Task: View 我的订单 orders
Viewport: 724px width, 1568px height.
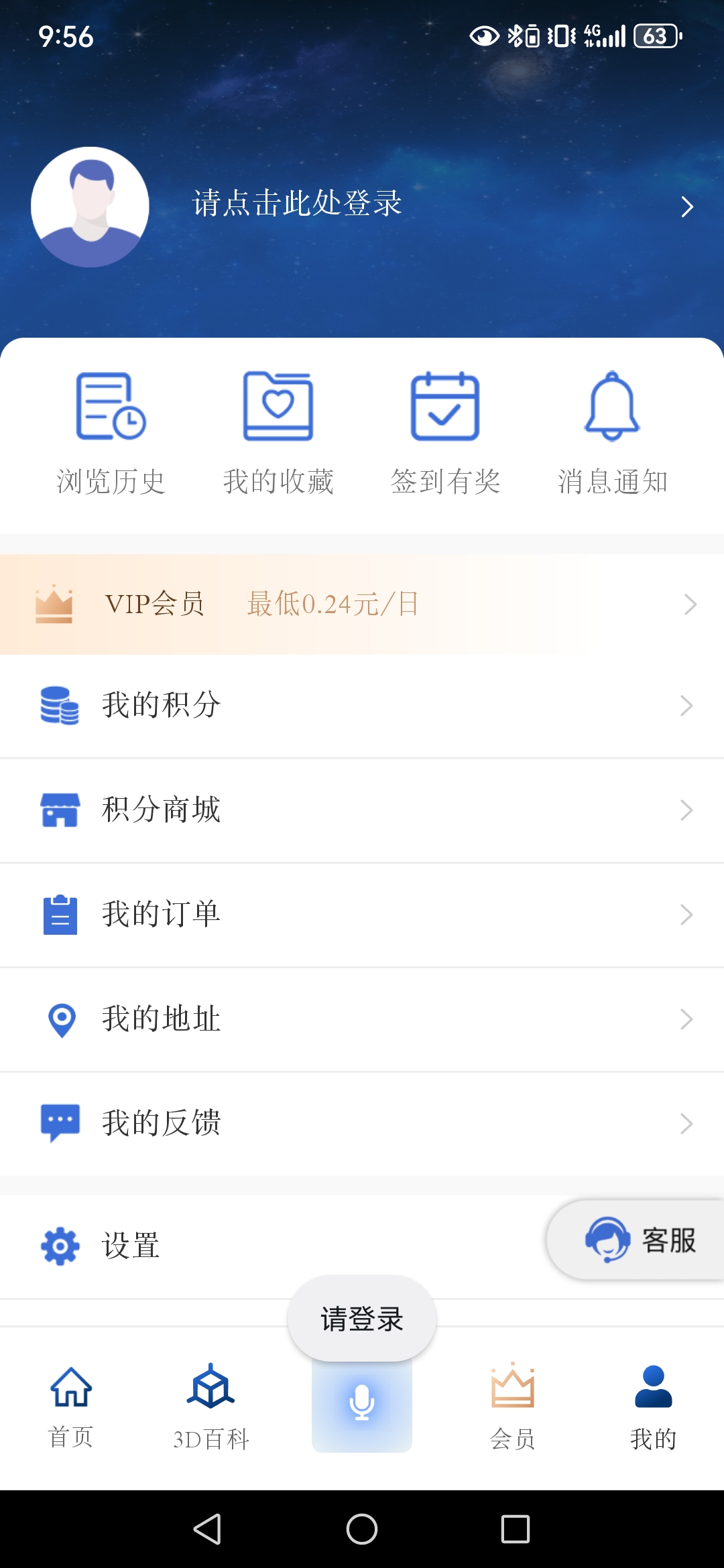Action: point(362,915)
